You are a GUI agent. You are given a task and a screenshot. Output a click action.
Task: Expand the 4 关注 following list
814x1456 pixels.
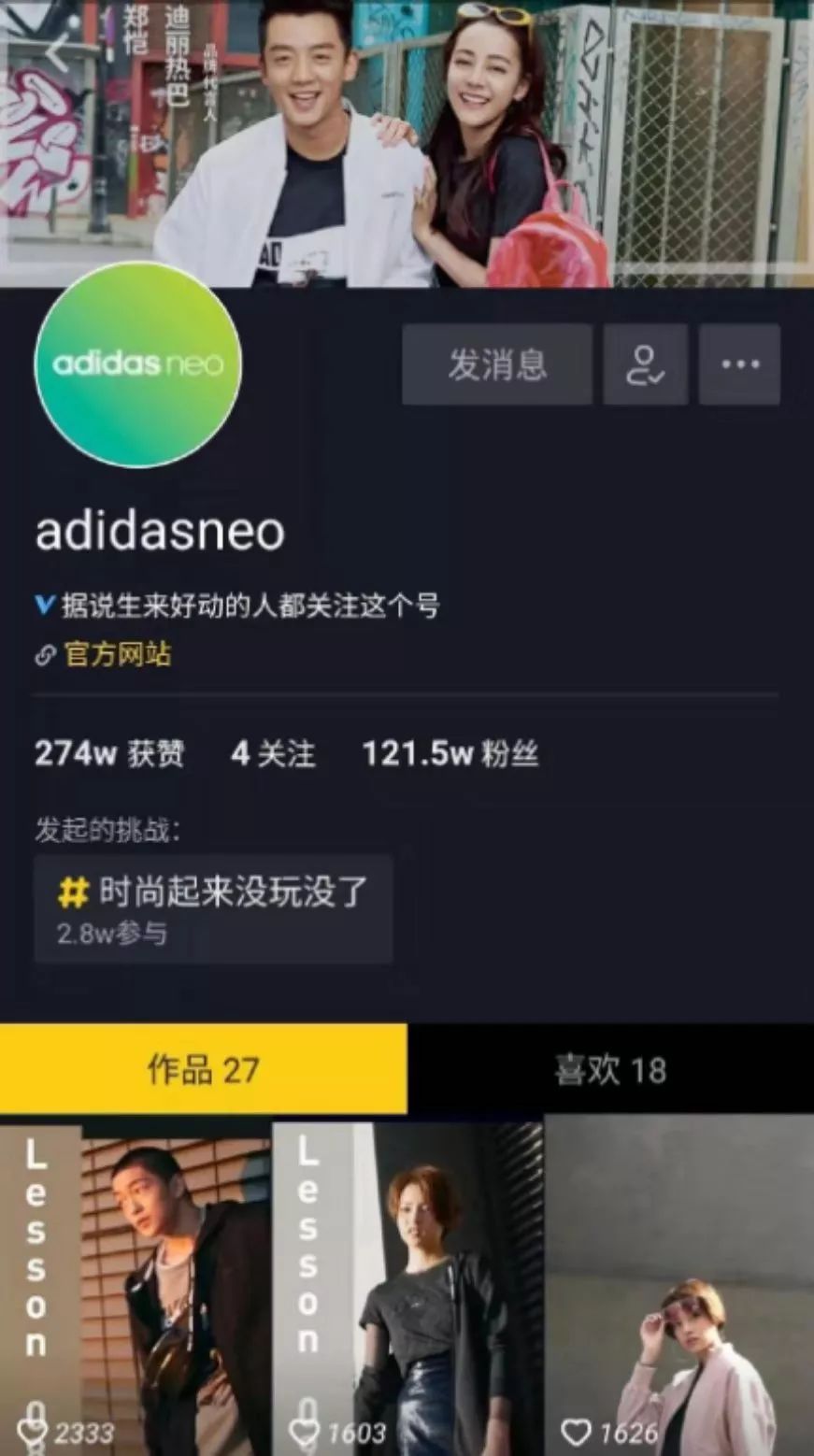(274, 753)
